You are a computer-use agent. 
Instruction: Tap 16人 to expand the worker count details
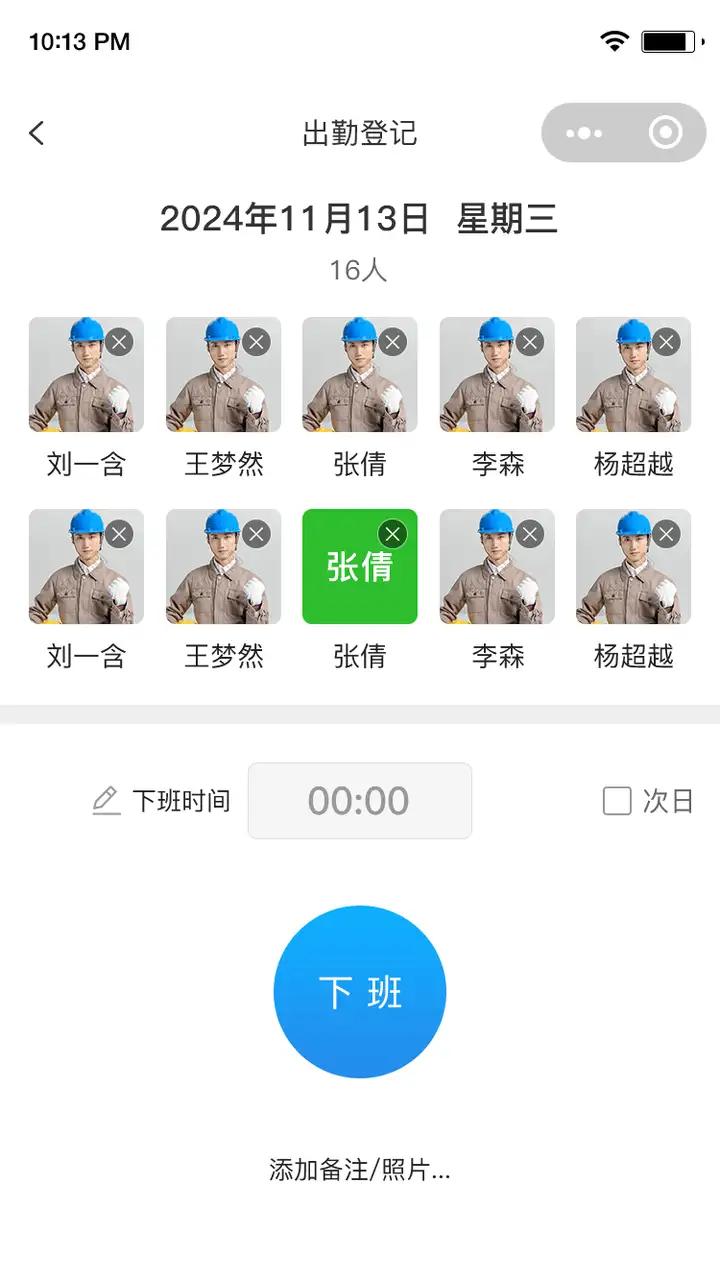(x=359, y=268)
